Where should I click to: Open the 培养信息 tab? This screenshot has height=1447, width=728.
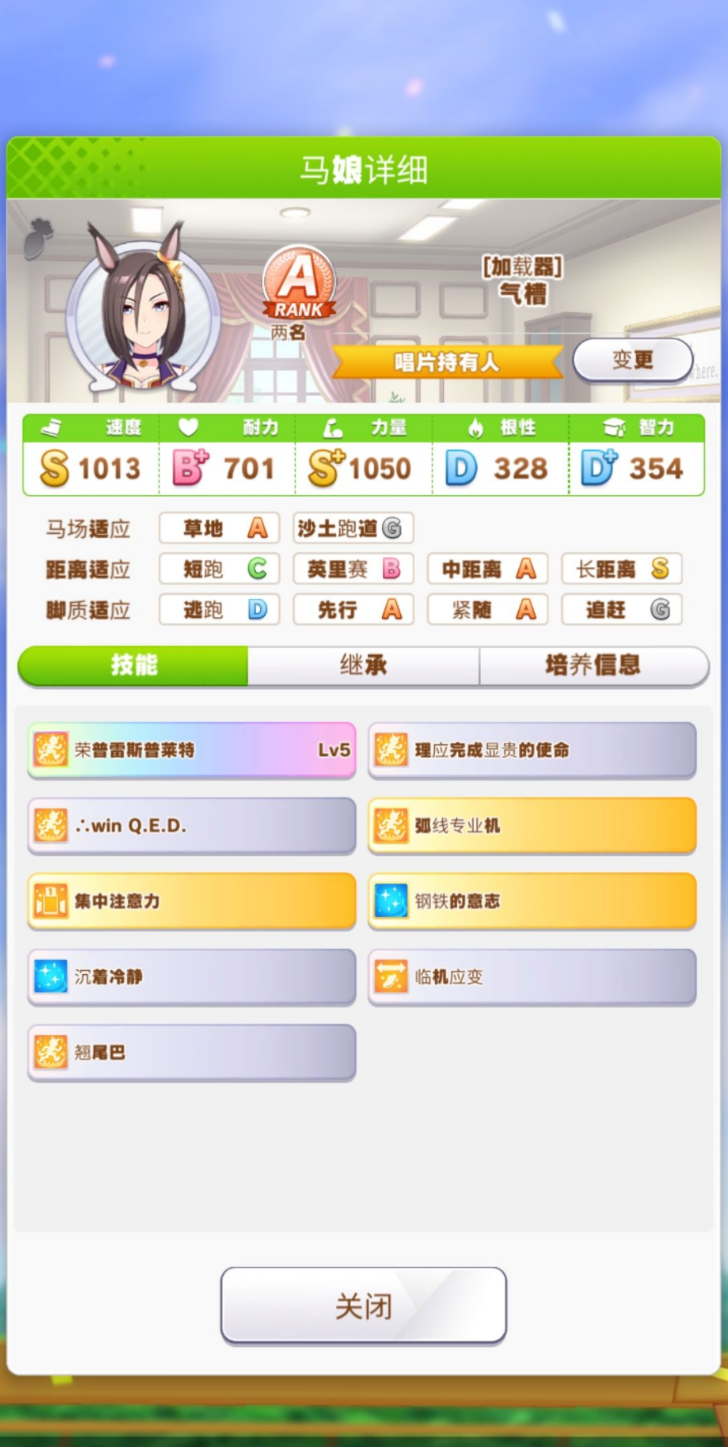tap(593, 666)
